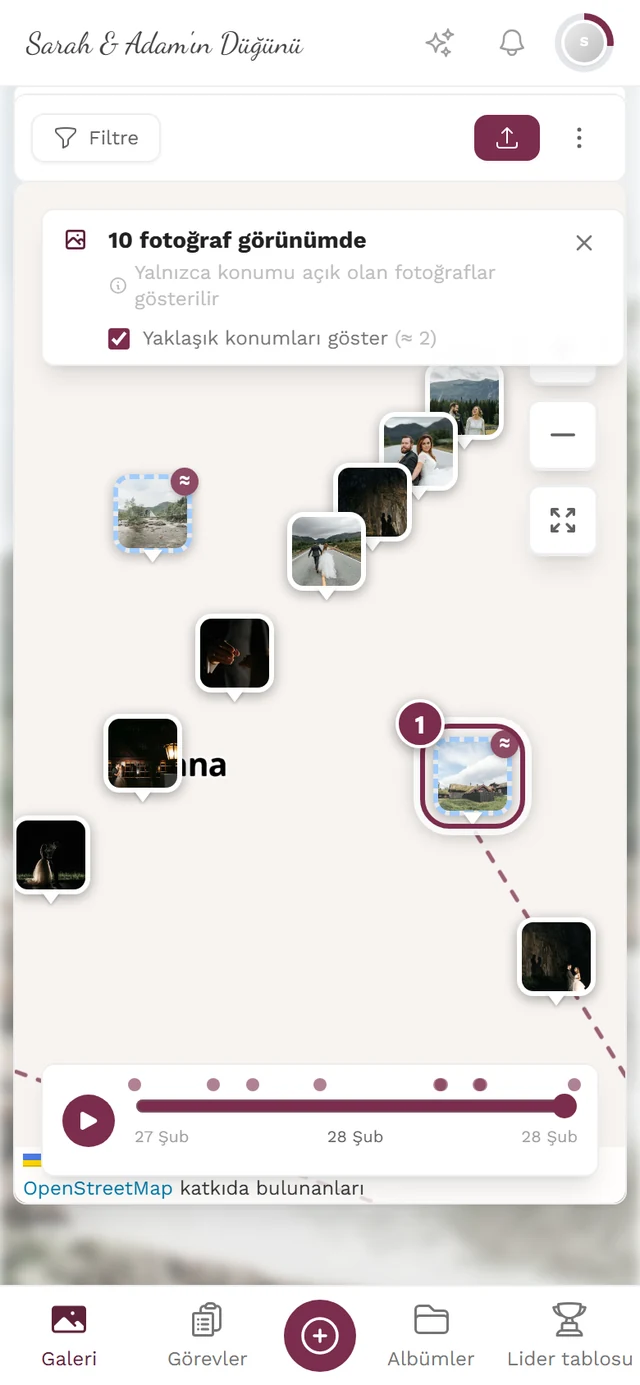Play the timeline animation
The width and height of the screenshot is (640, 1385).
click(x=89, y=1120)
